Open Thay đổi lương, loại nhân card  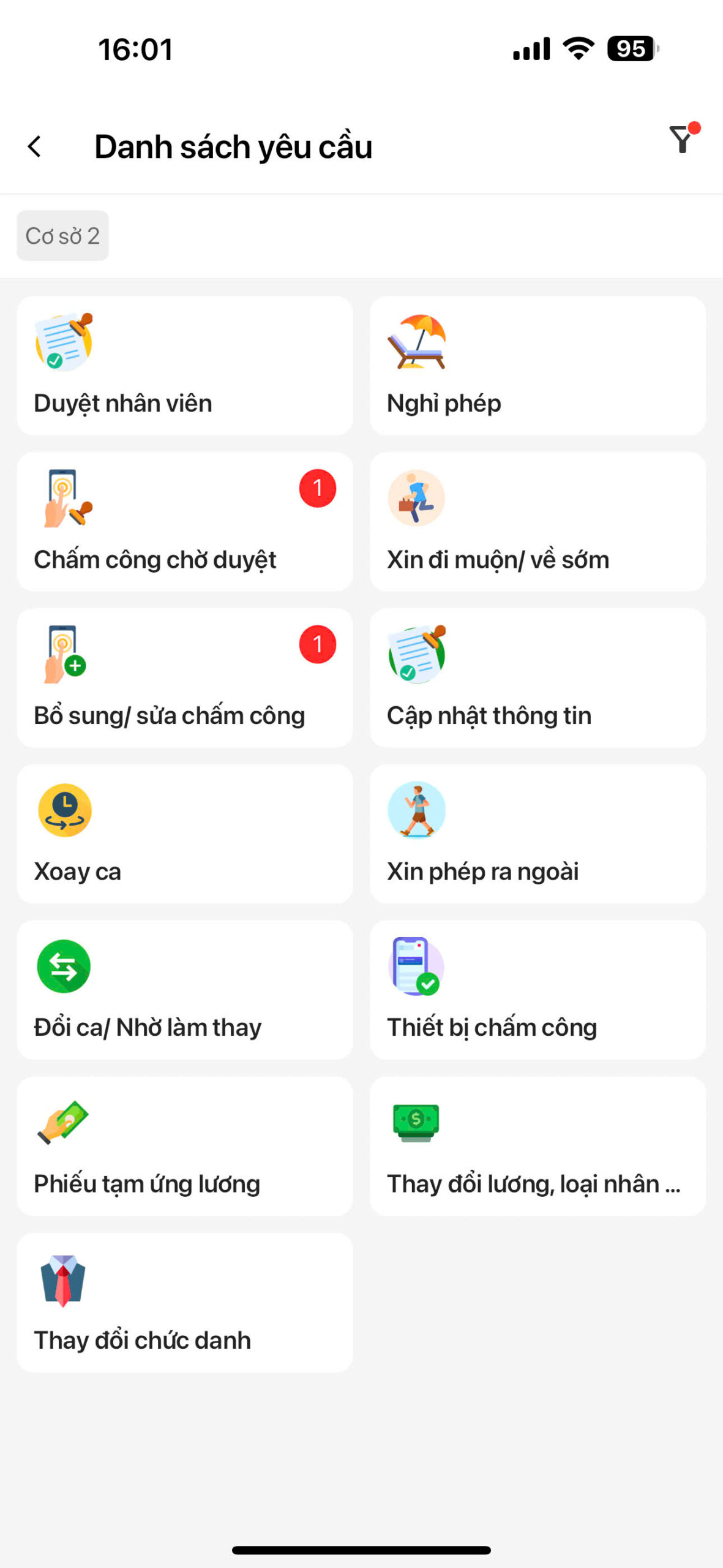coord(537,1146)
